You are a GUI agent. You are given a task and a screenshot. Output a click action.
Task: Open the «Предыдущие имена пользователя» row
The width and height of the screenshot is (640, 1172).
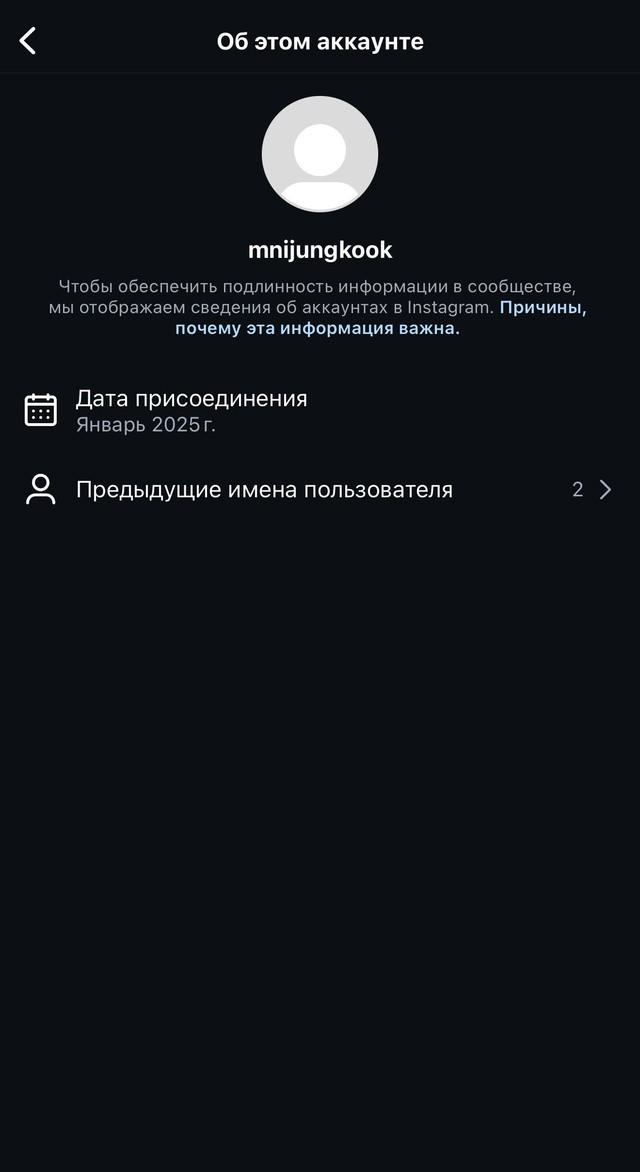click(x=320, y=490)
